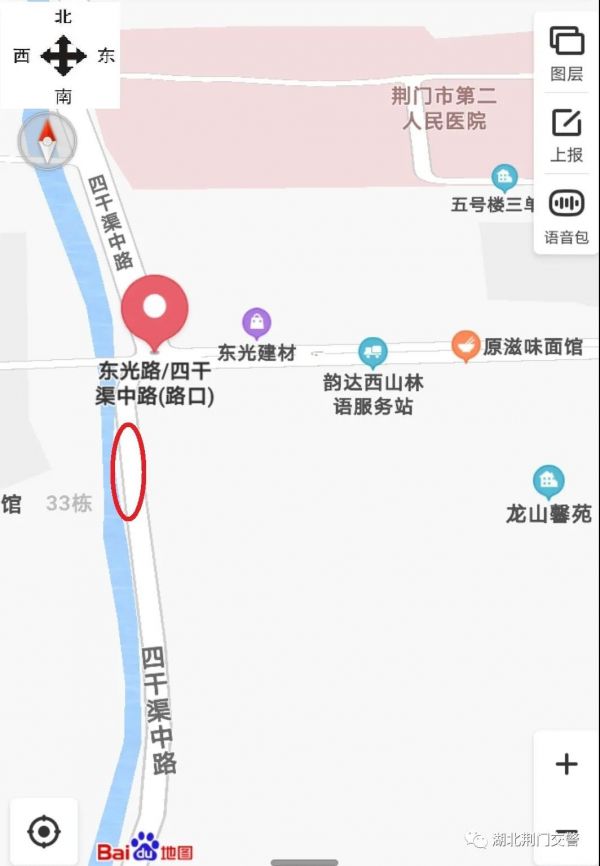
Task: Reset map orientation with the compass
Action: pyautogui.click(x=47, y=140)
